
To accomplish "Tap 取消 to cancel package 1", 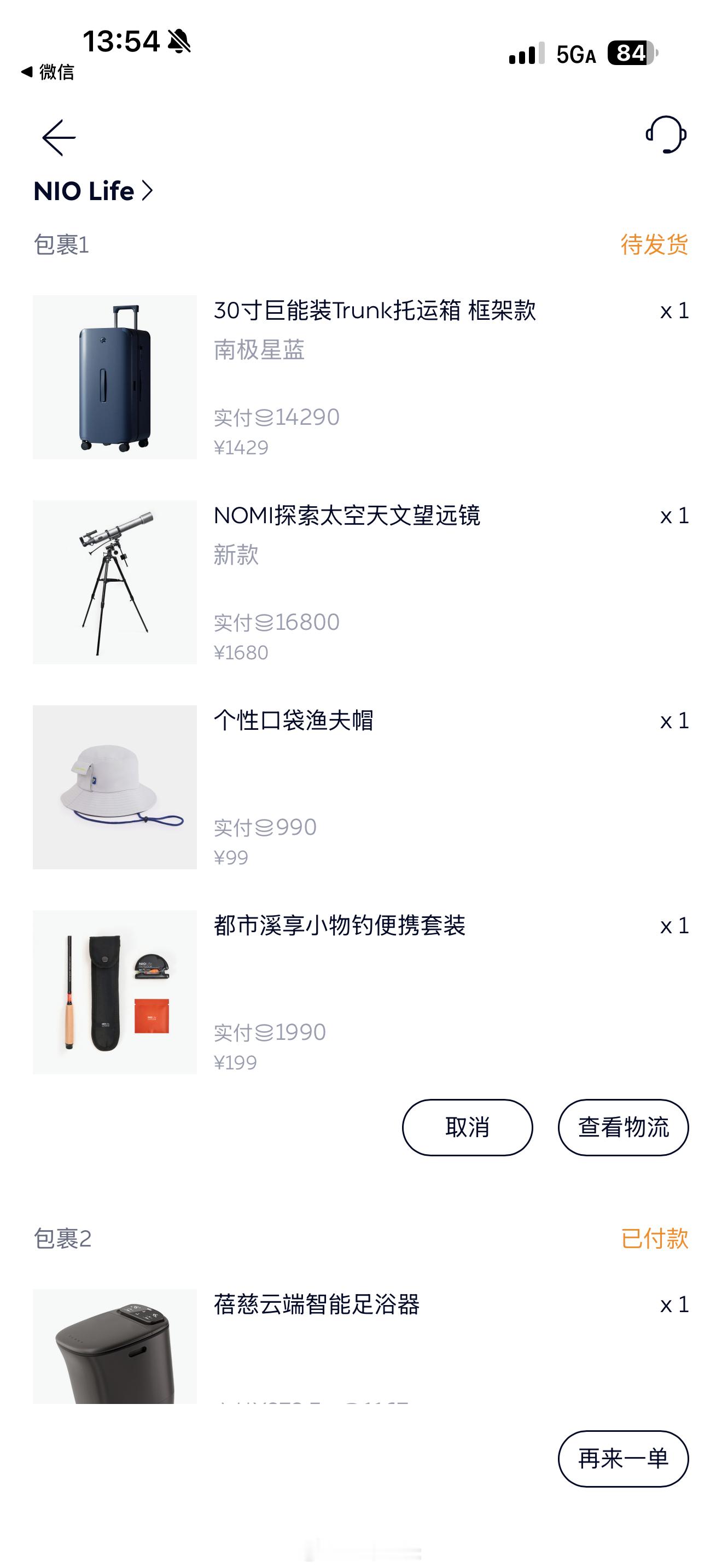I will (467, 1127).
